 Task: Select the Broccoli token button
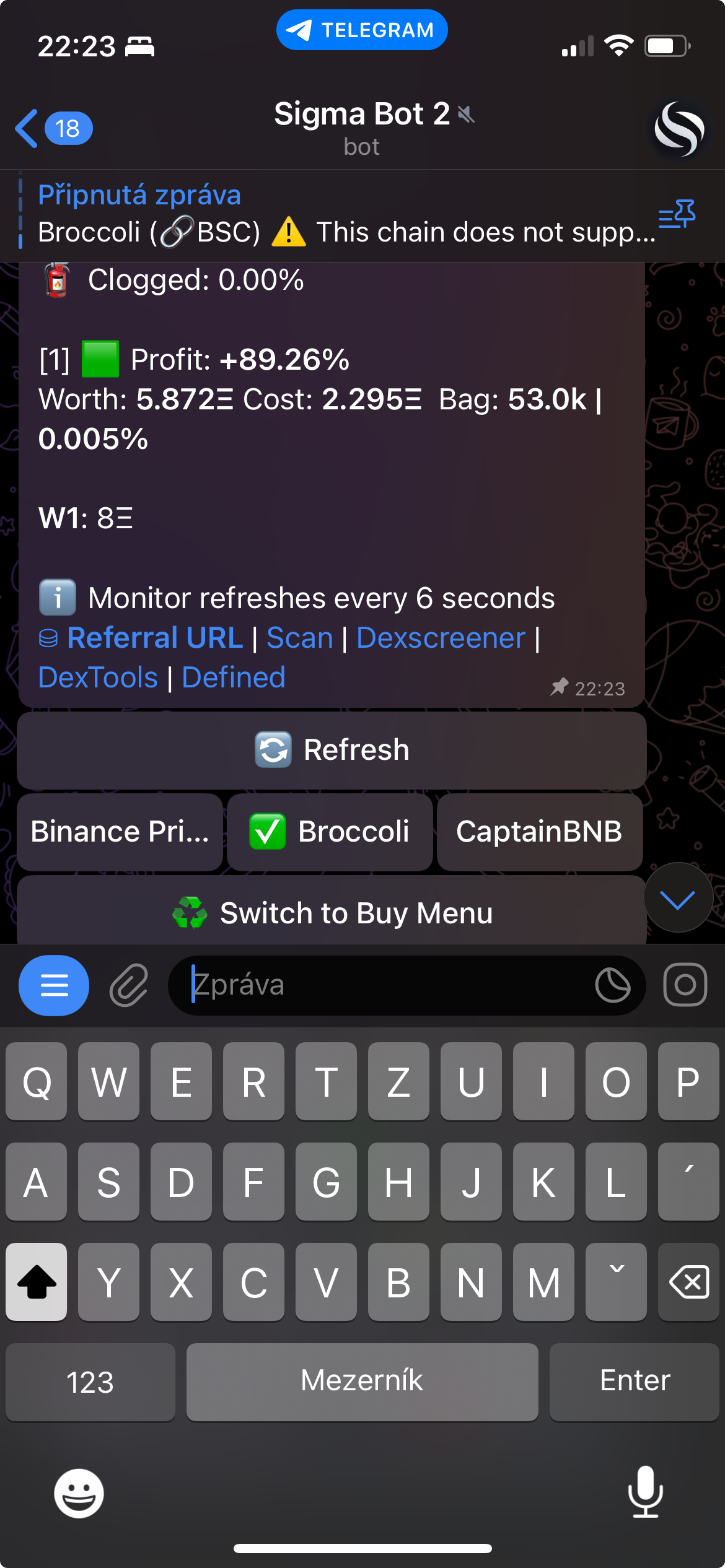[x=330, y=832]
